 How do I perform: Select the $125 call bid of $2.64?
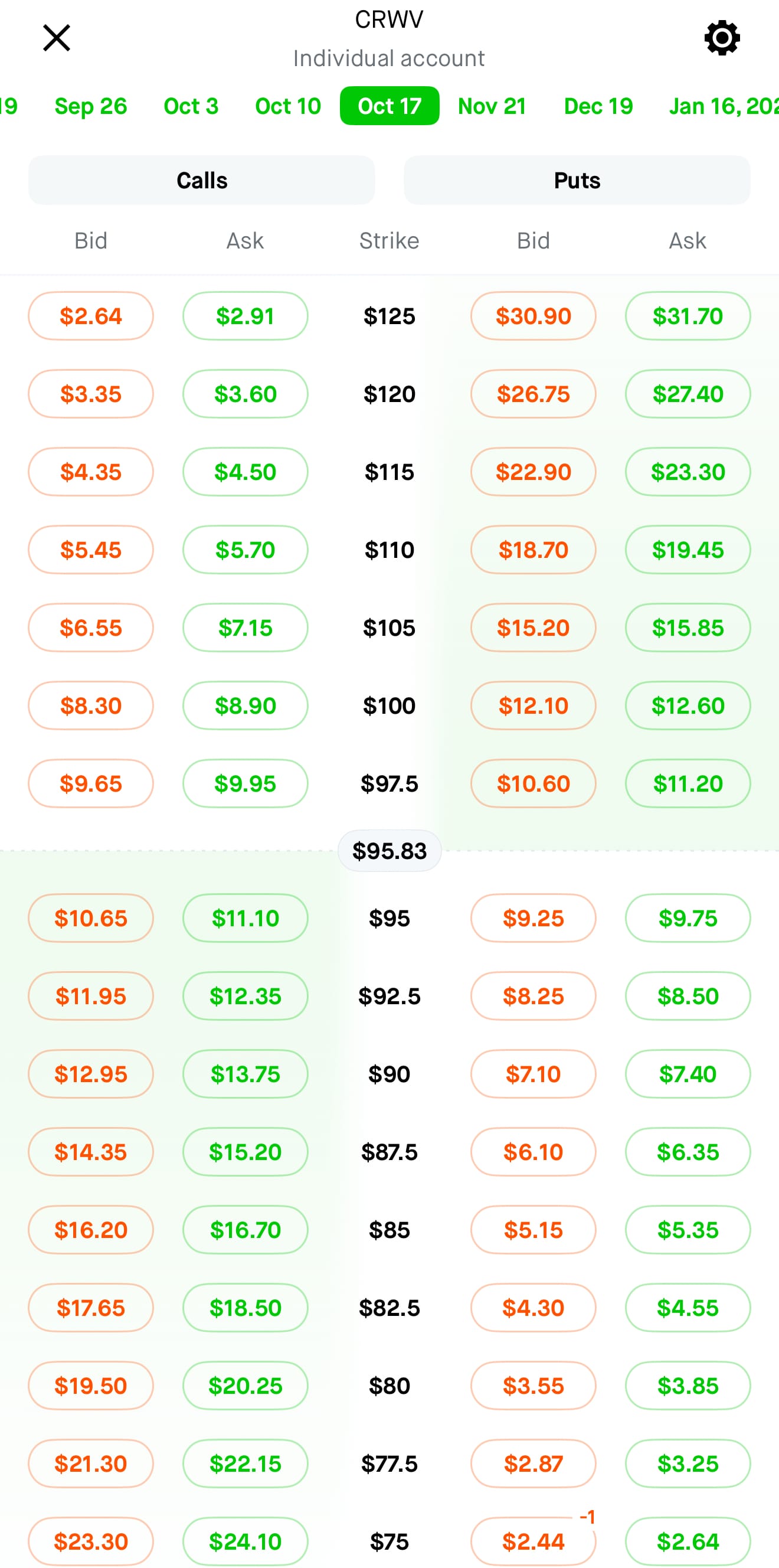91,316
